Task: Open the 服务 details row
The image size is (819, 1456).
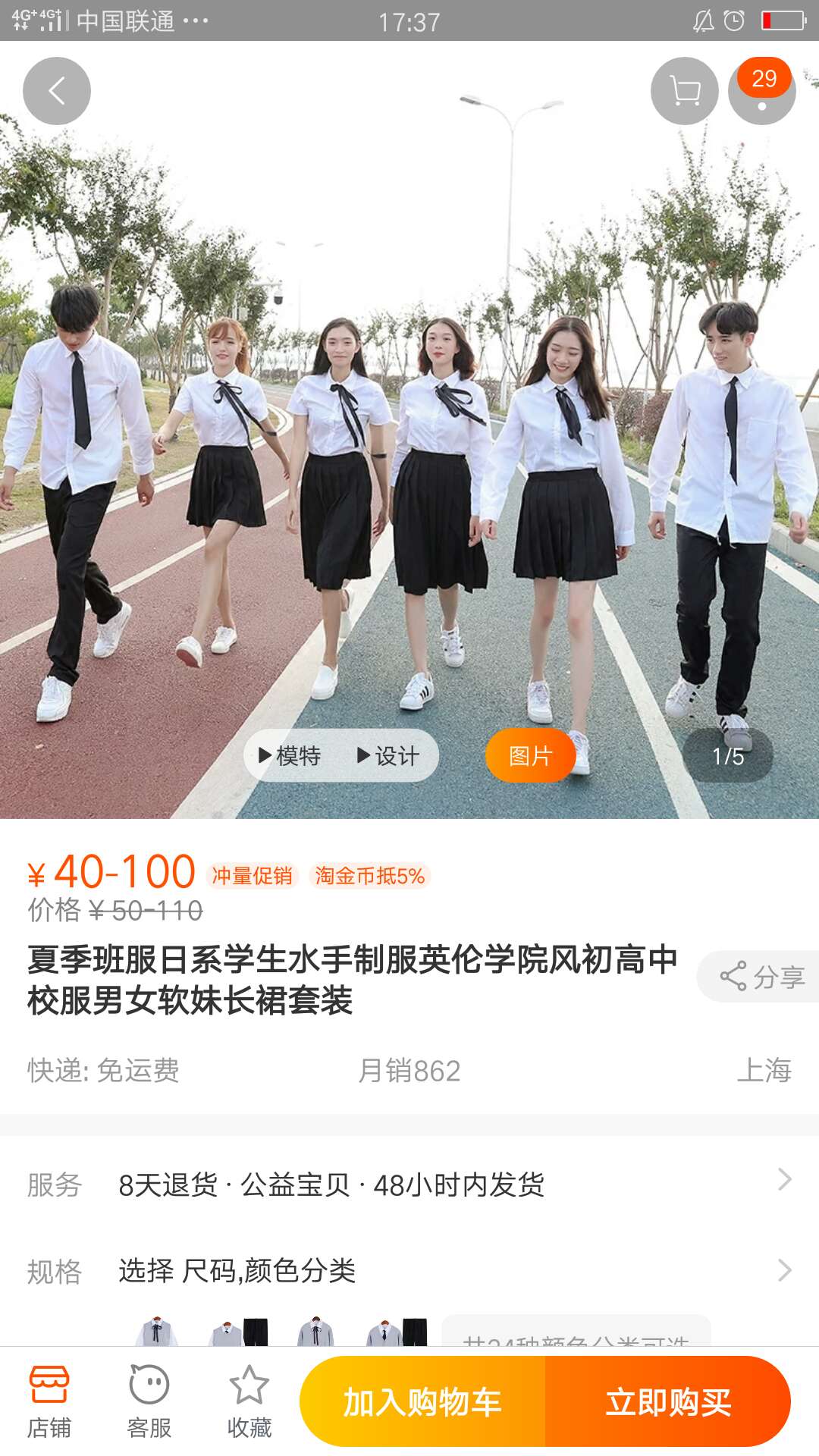Action: (409, 1185)
